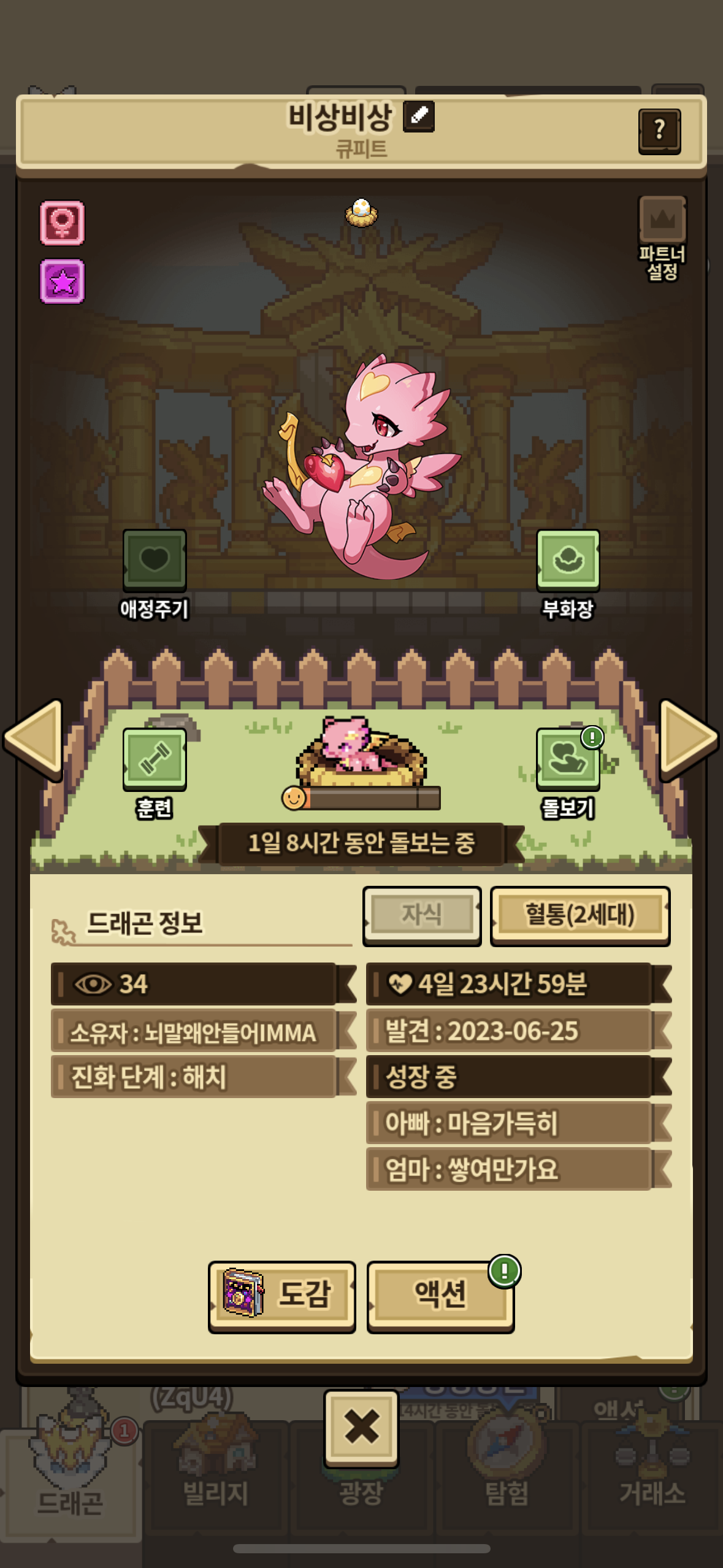Image resolution: width=723 pixels, height=1568 pixels.
Task: Edit the dragon name 비상비상
Action: coord(418,116)
